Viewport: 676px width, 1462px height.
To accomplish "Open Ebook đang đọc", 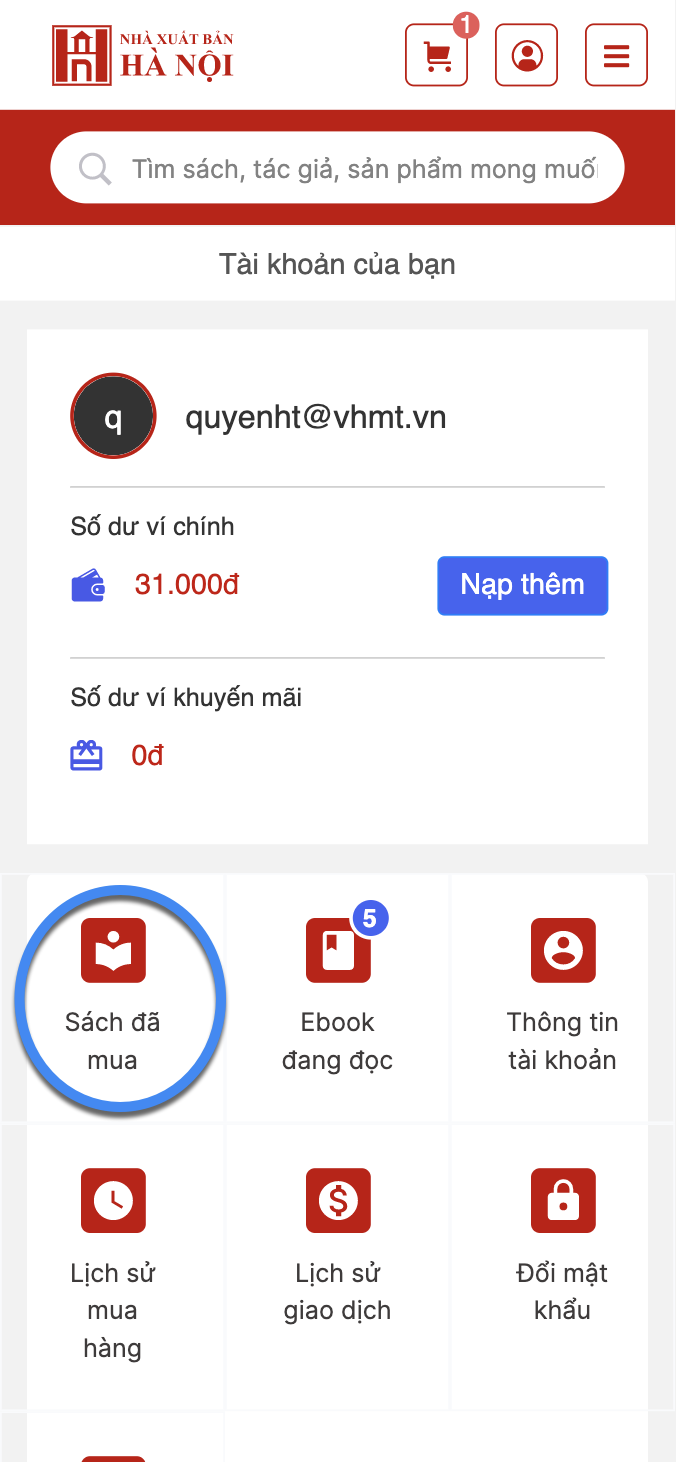I will [338, 997].
